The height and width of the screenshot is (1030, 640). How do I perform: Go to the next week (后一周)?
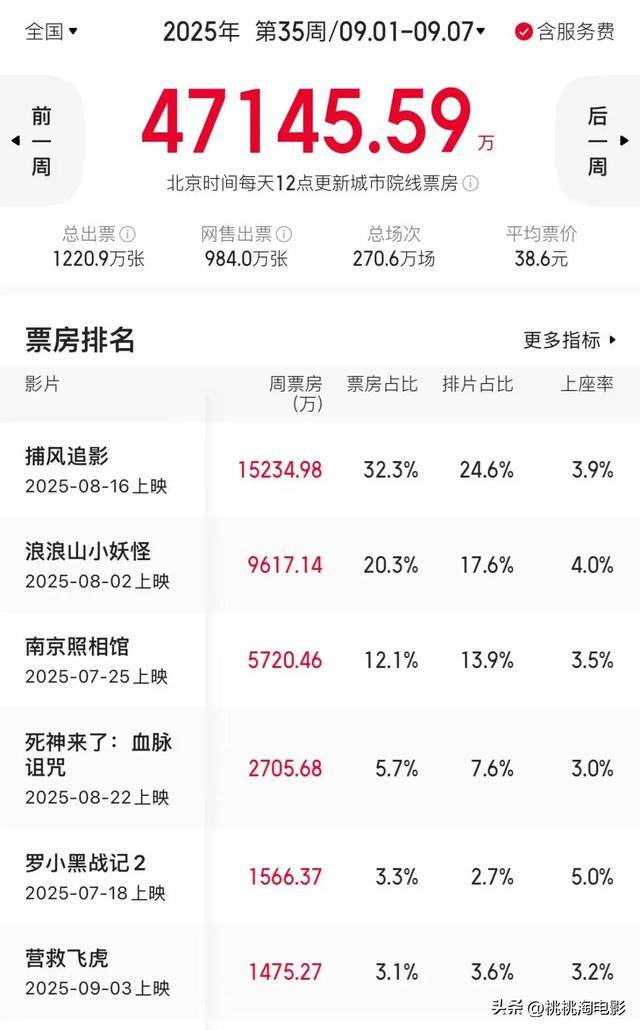click(x=598, y=141)
